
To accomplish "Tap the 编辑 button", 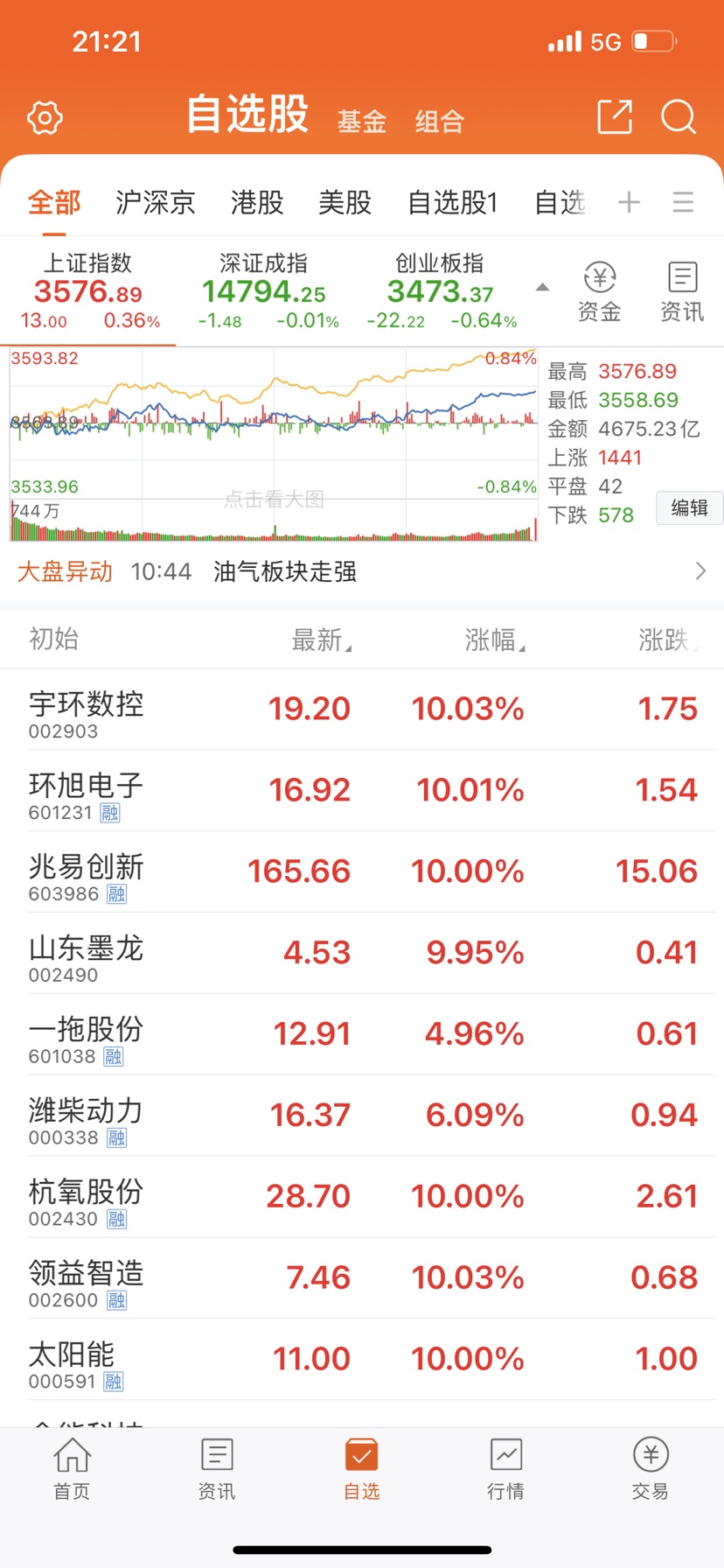I will (x=690, y=507).
